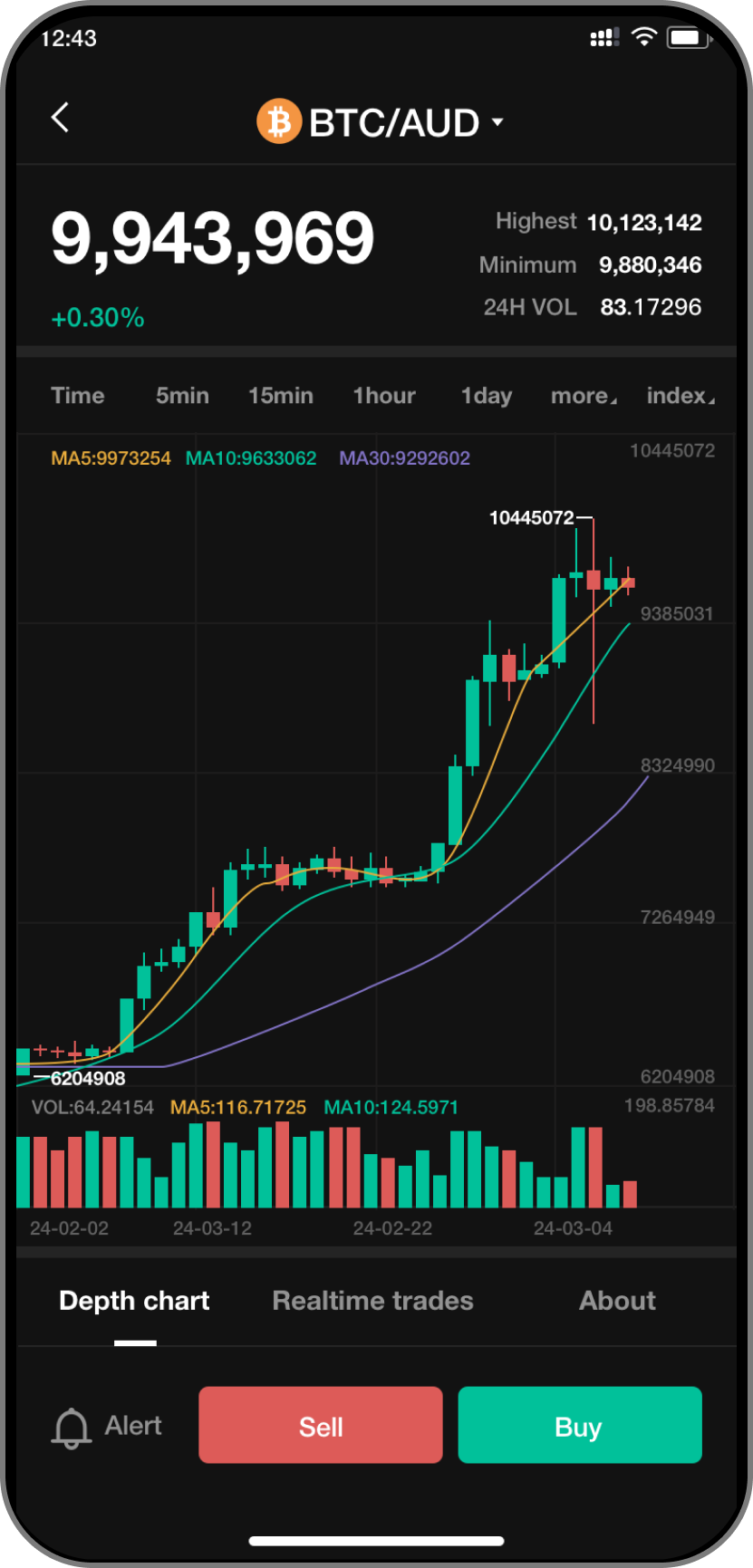Expand the 'more' timeframe dropdown
This screenshot has width=753, height=1568.
point(583,396)
